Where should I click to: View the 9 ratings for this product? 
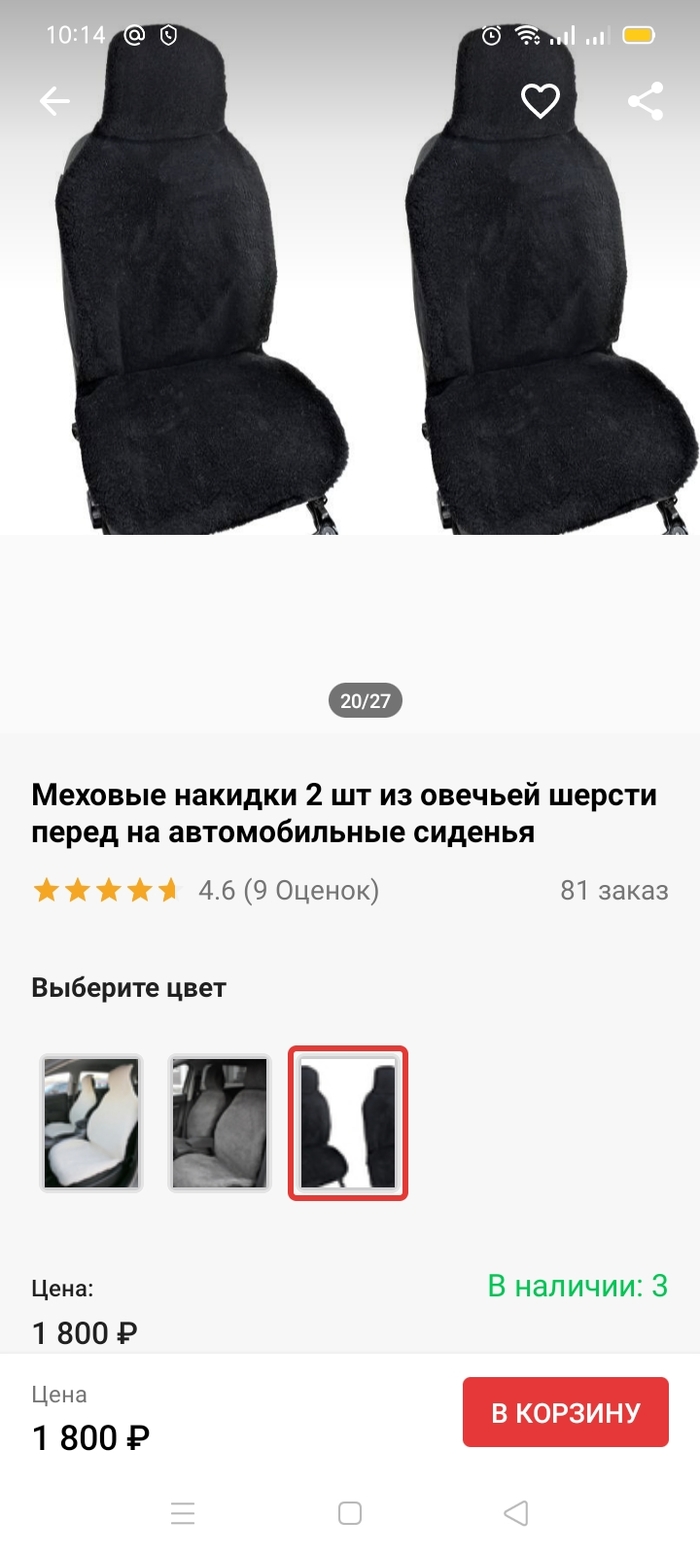288,890
